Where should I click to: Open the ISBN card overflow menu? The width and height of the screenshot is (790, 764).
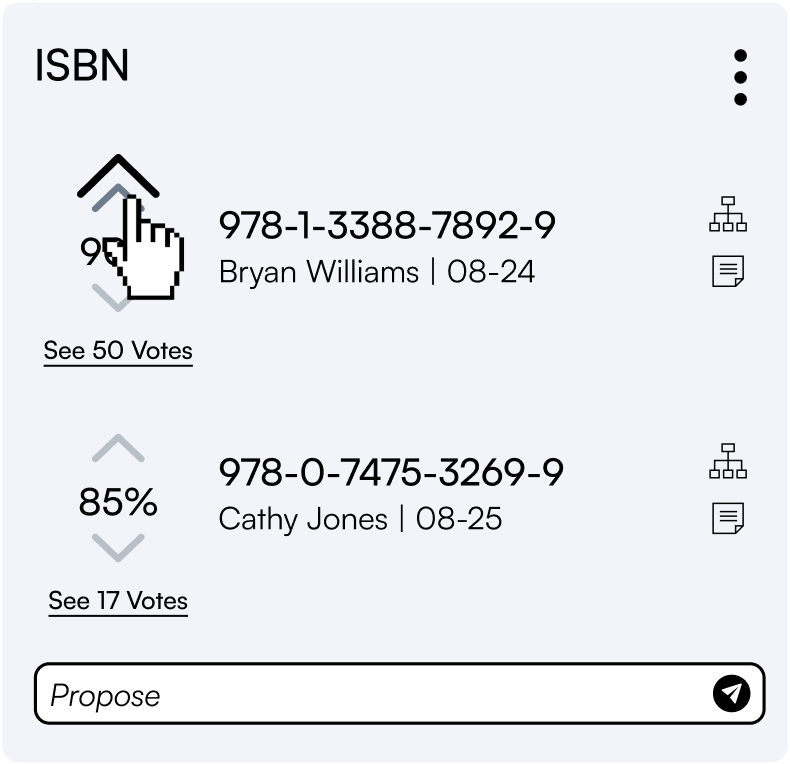pos(740,77)
